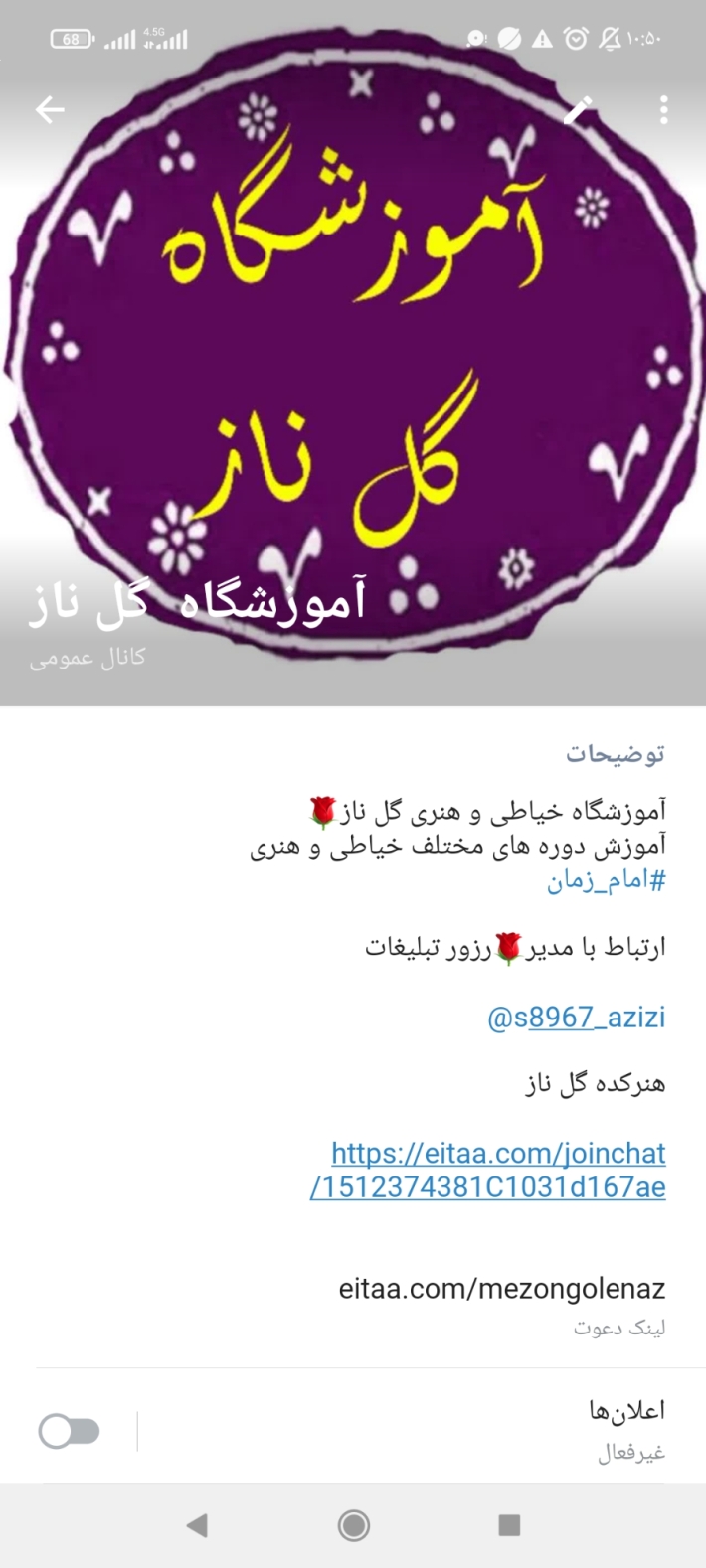706x1568 pixels.
Task: Go back using the top arrow
Action: (50, 110)
